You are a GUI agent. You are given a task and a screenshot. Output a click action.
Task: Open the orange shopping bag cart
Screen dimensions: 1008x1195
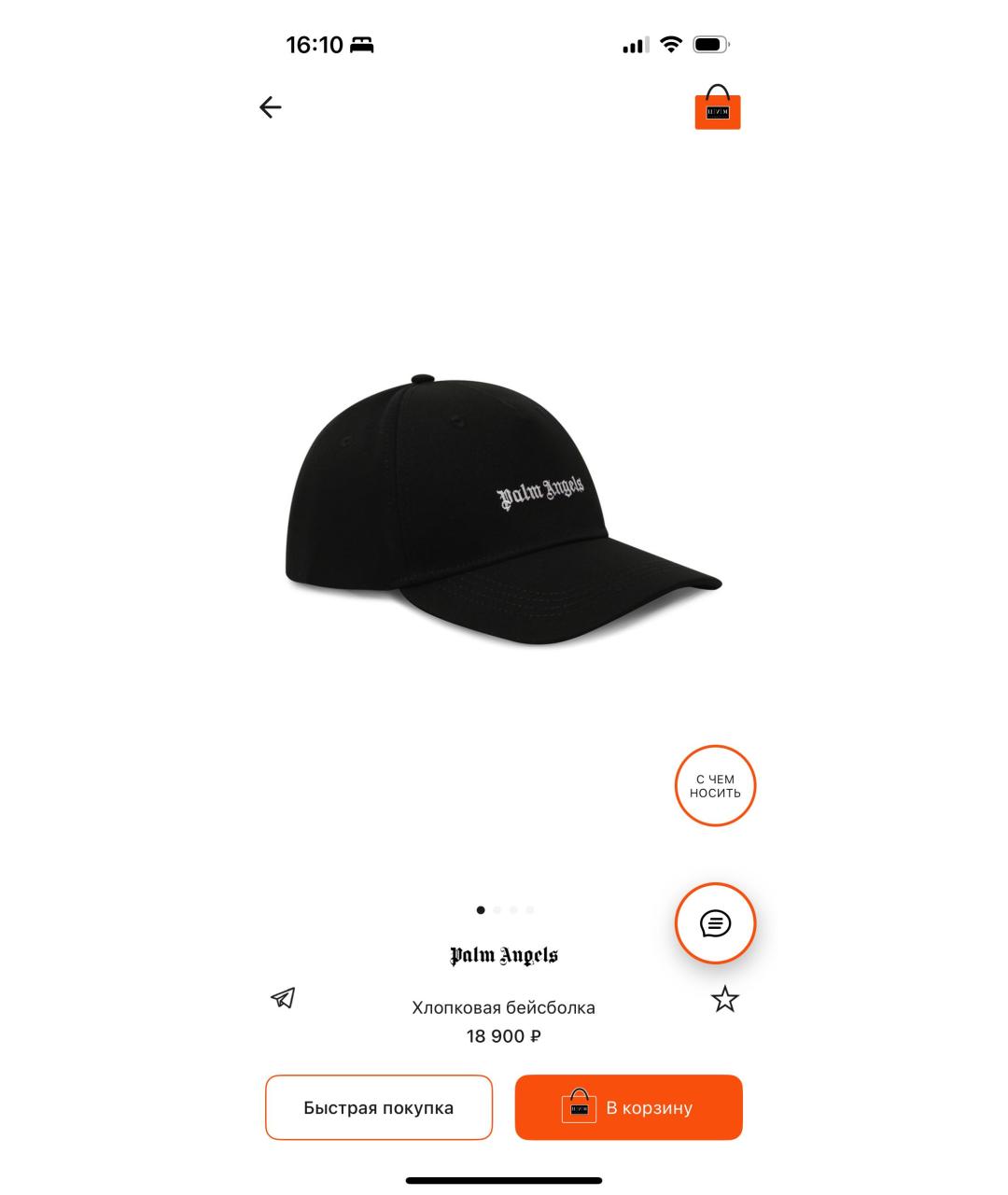click(x=717, y=108)
